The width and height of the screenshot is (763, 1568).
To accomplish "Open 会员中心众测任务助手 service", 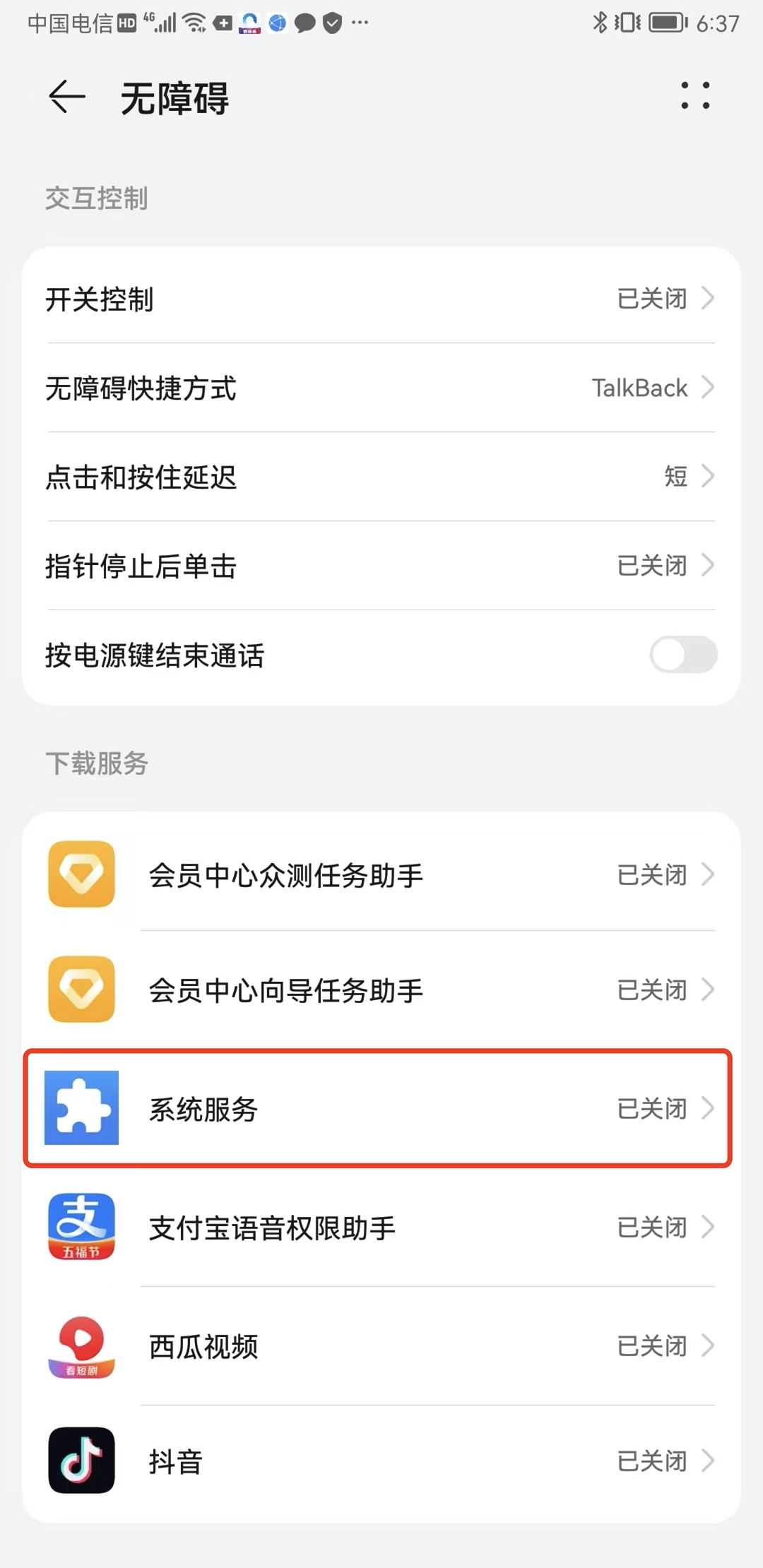I will (x=381, y=875).
